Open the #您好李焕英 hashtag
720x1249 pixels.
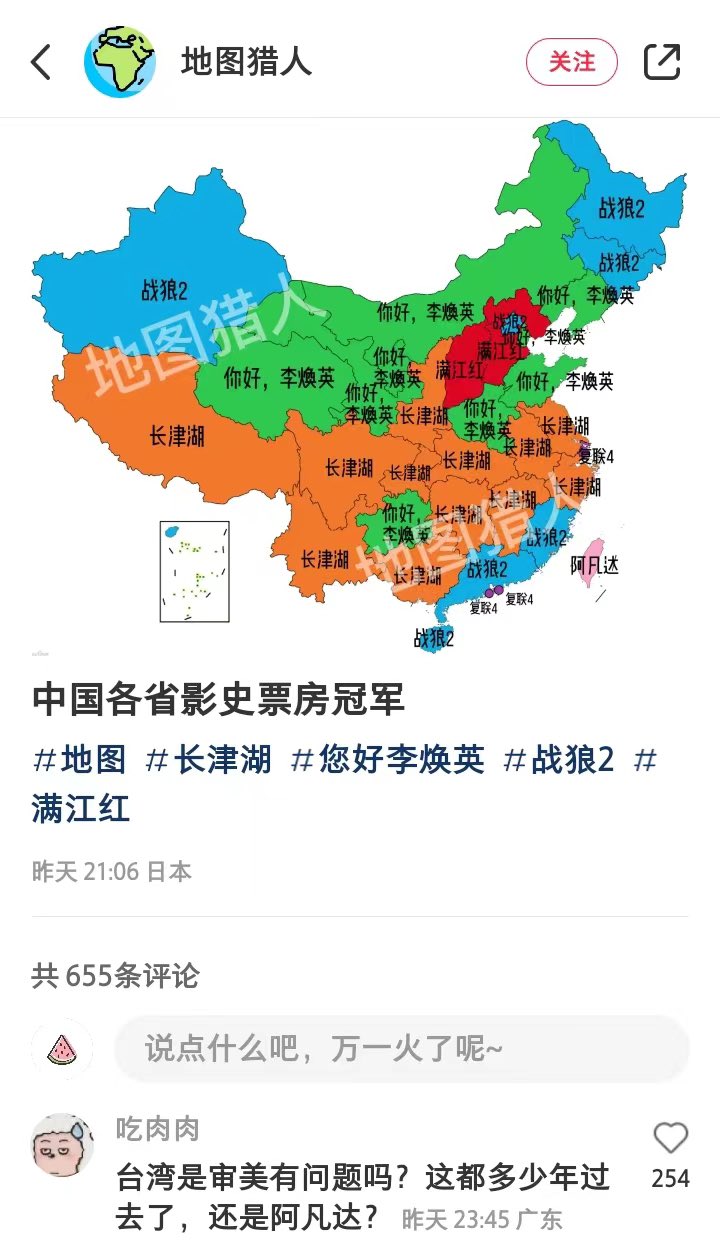point(387,760)
